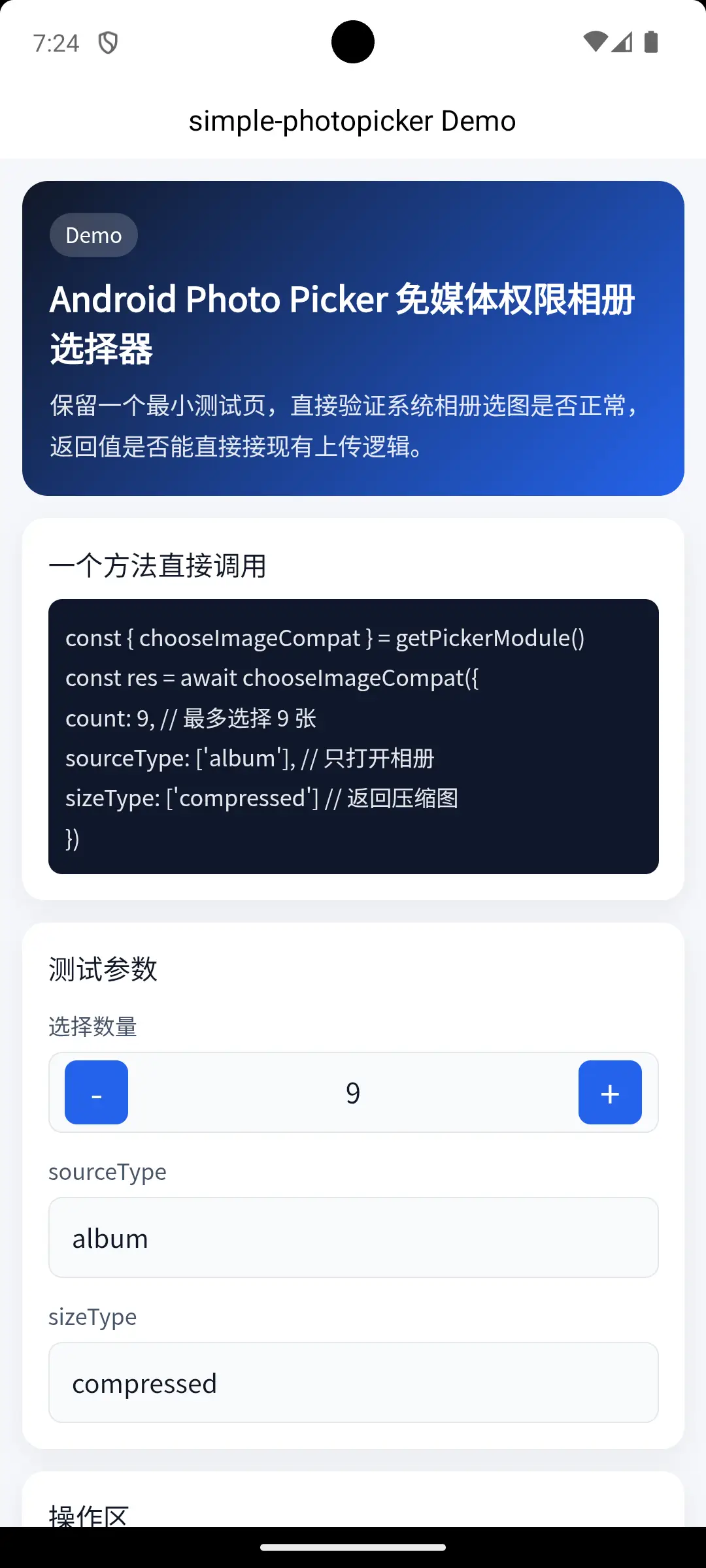
Task: Increase the selection count with plus button
Action: [609, 1092]
